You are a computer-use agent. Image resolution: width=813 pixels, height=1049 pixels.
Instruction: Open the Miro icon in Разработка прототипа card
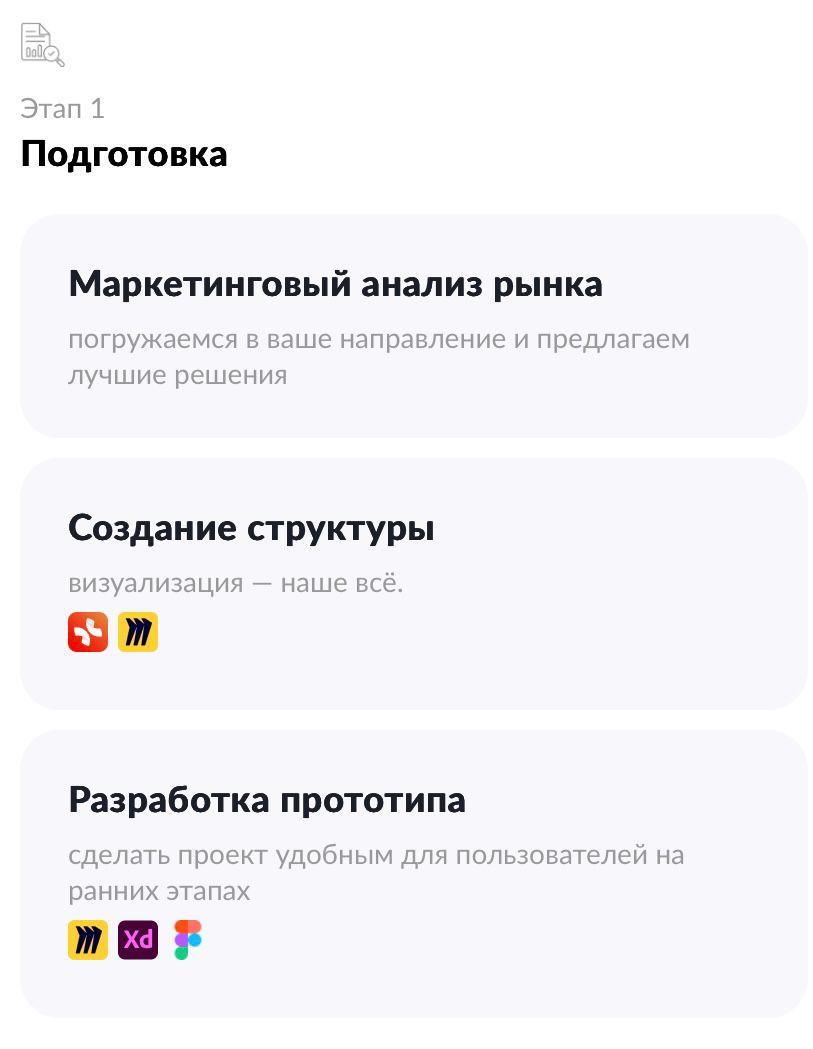[88, 939]
